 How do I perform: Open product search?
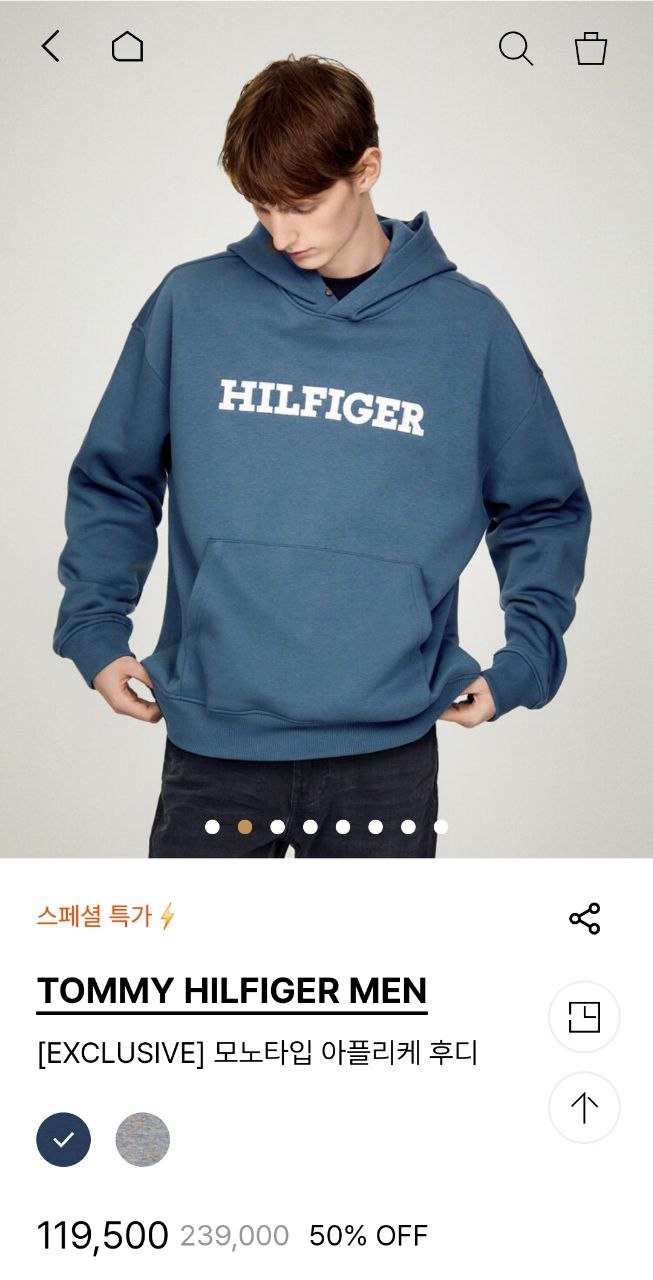click(515, 47)
